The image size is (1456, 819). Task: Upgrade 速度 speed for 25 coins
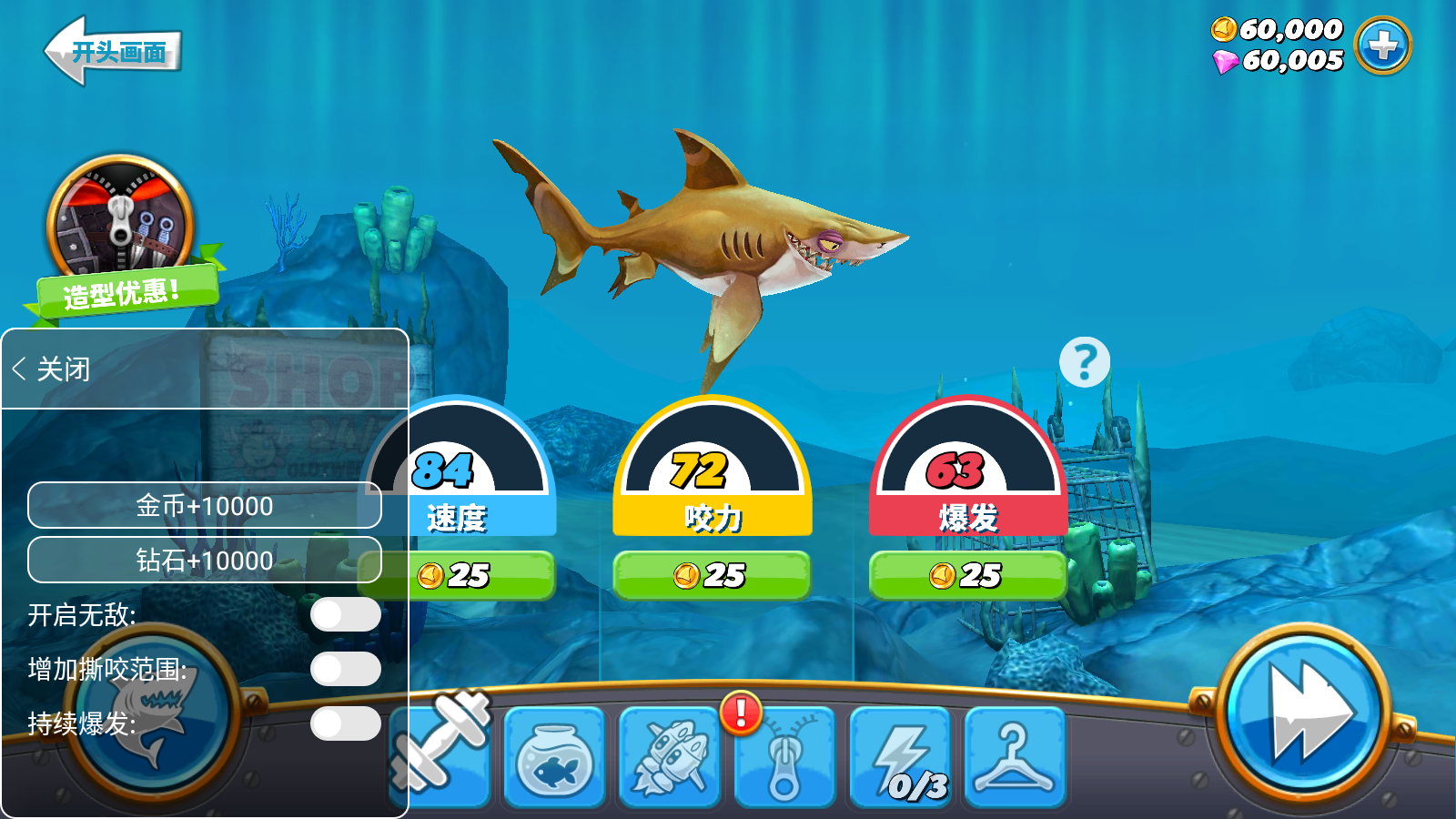[x=482, y=575]
